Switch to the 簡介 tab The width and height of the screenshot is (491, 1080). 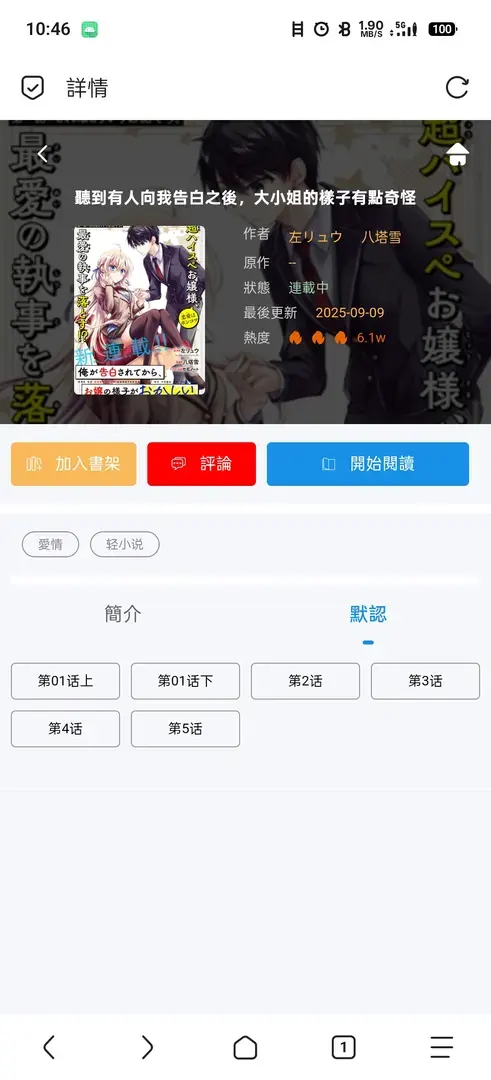point(123,614)
